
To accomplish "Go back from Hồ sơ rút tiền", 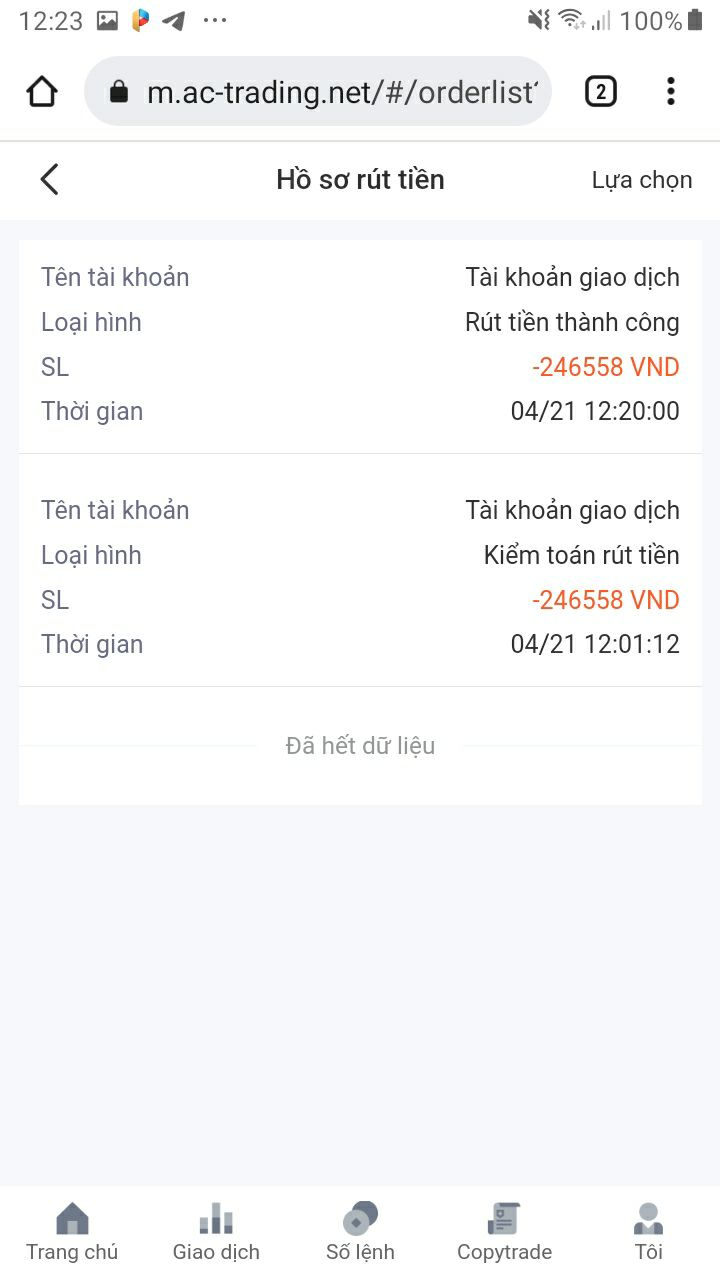I will [49, 180].
